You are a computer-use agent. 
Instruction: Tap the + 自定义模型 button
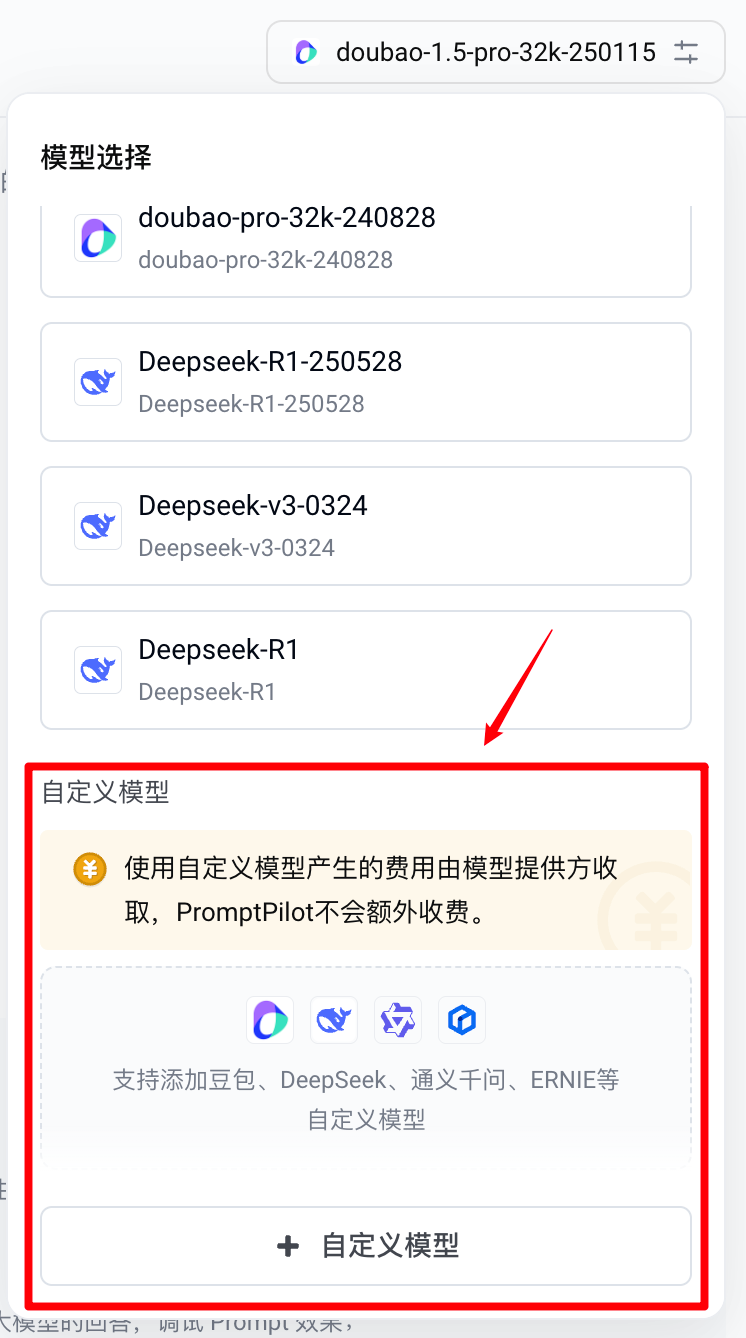click(x=365, y=1246)
